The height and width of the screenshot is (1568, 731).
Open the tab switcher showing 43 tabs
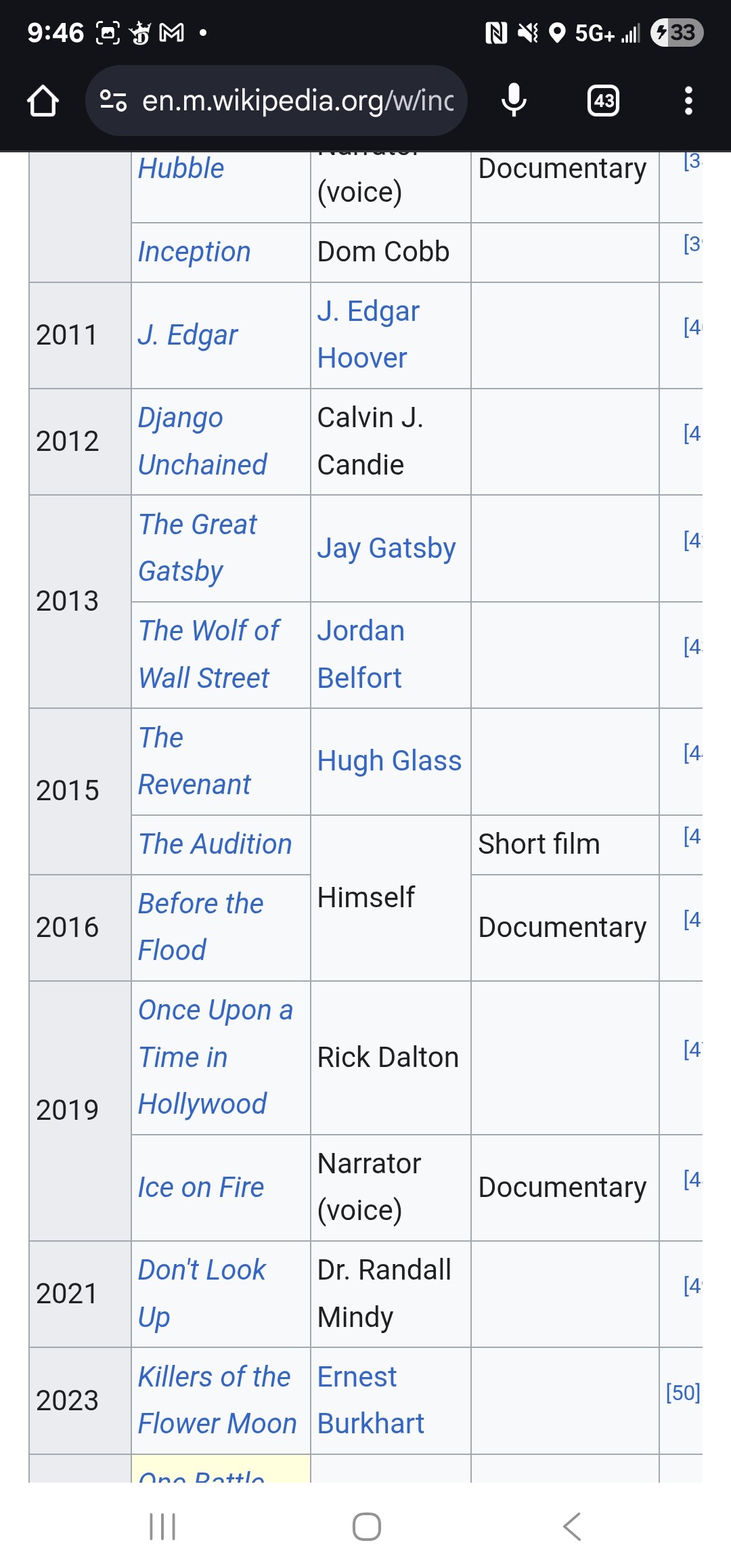603,101
